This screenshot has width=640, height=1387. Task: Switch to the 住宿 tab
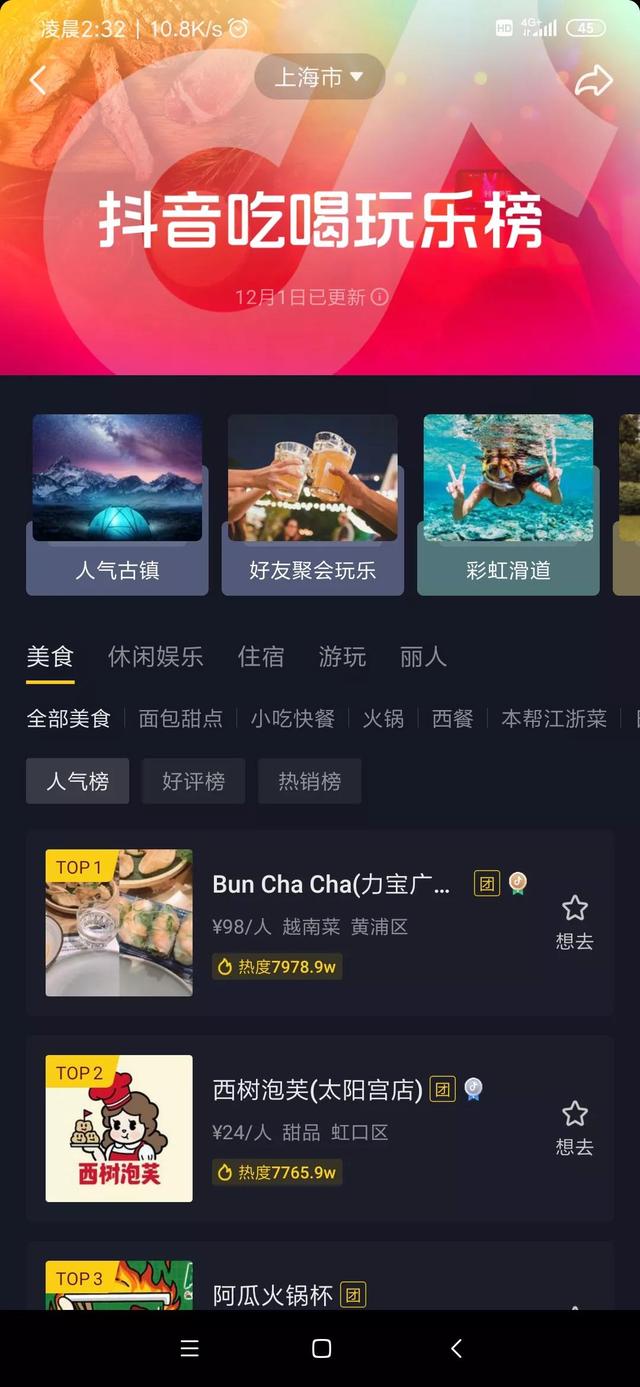coord(261,657)
